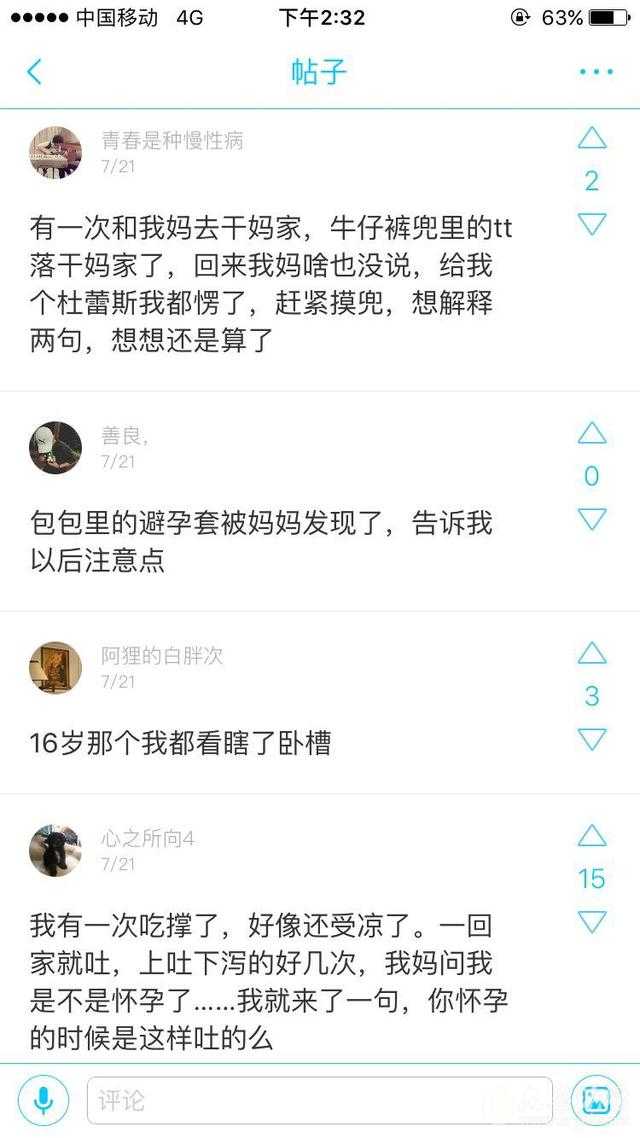
Task: Downvote the comment by 阿狸的白胖次
Action: pos(592,739)
